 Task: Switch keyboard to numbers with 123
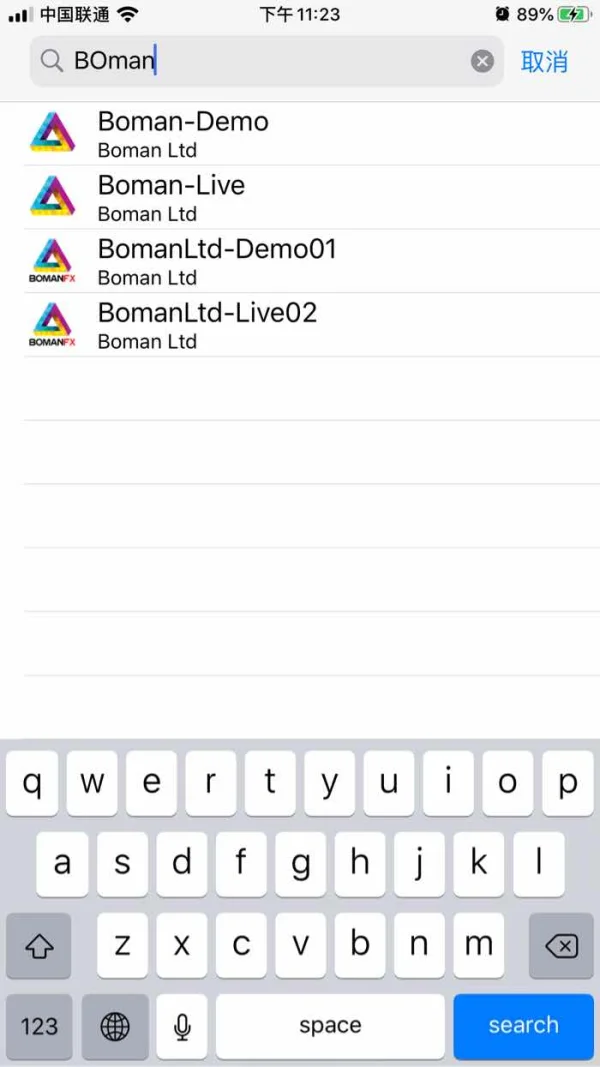tap(39, 1025)
